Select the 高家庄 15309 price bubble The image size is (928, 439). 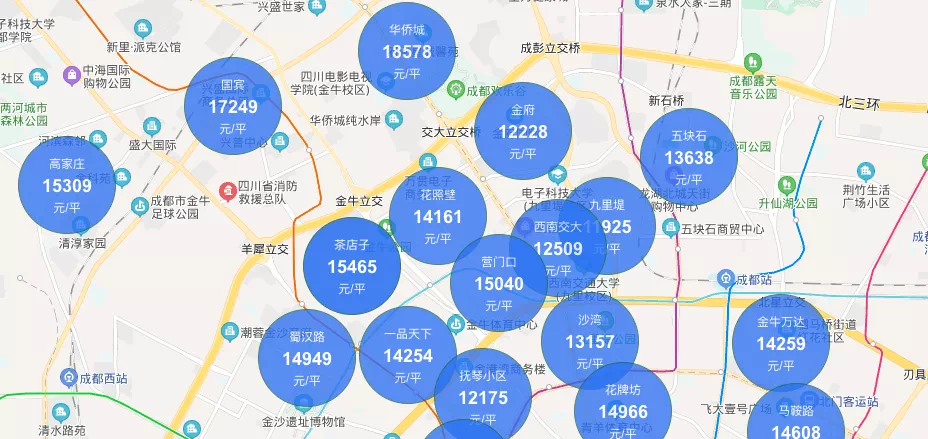click(x=67, y=185)
